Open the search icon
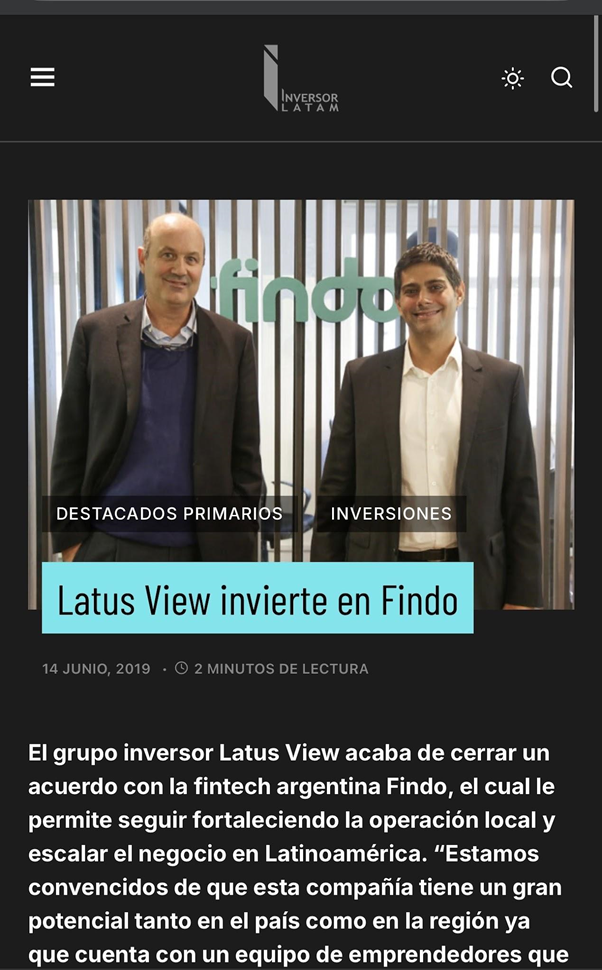The width and height of the screenshot is (602, 970). point(562,78)
